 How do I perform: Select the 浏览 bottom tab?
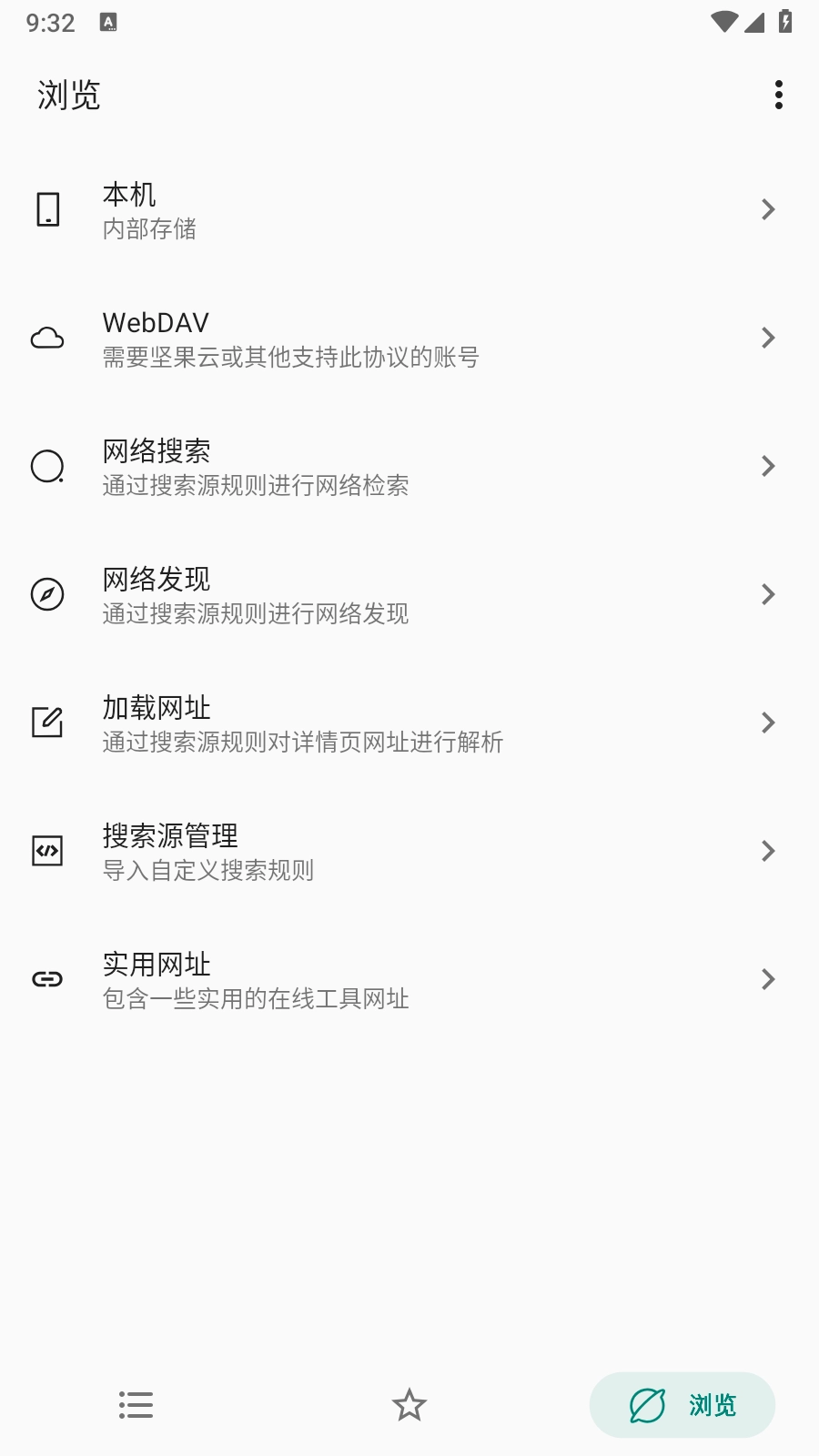coord(682,1405)
